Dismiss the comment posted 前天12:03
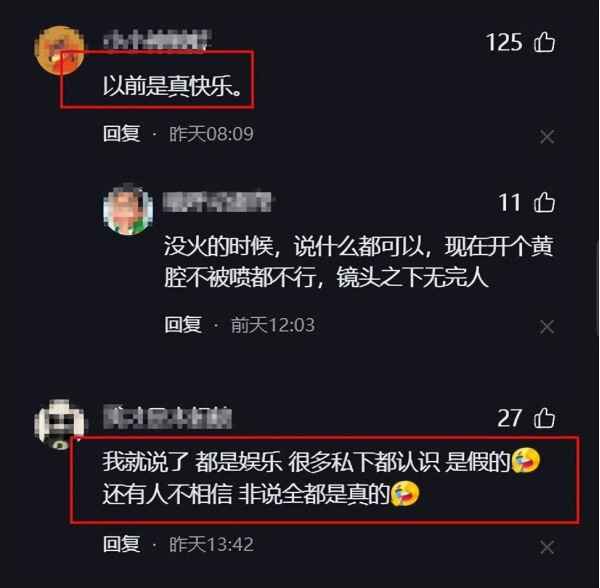The width and height of the screenshot is (600, 588). (x=547, y=327)
